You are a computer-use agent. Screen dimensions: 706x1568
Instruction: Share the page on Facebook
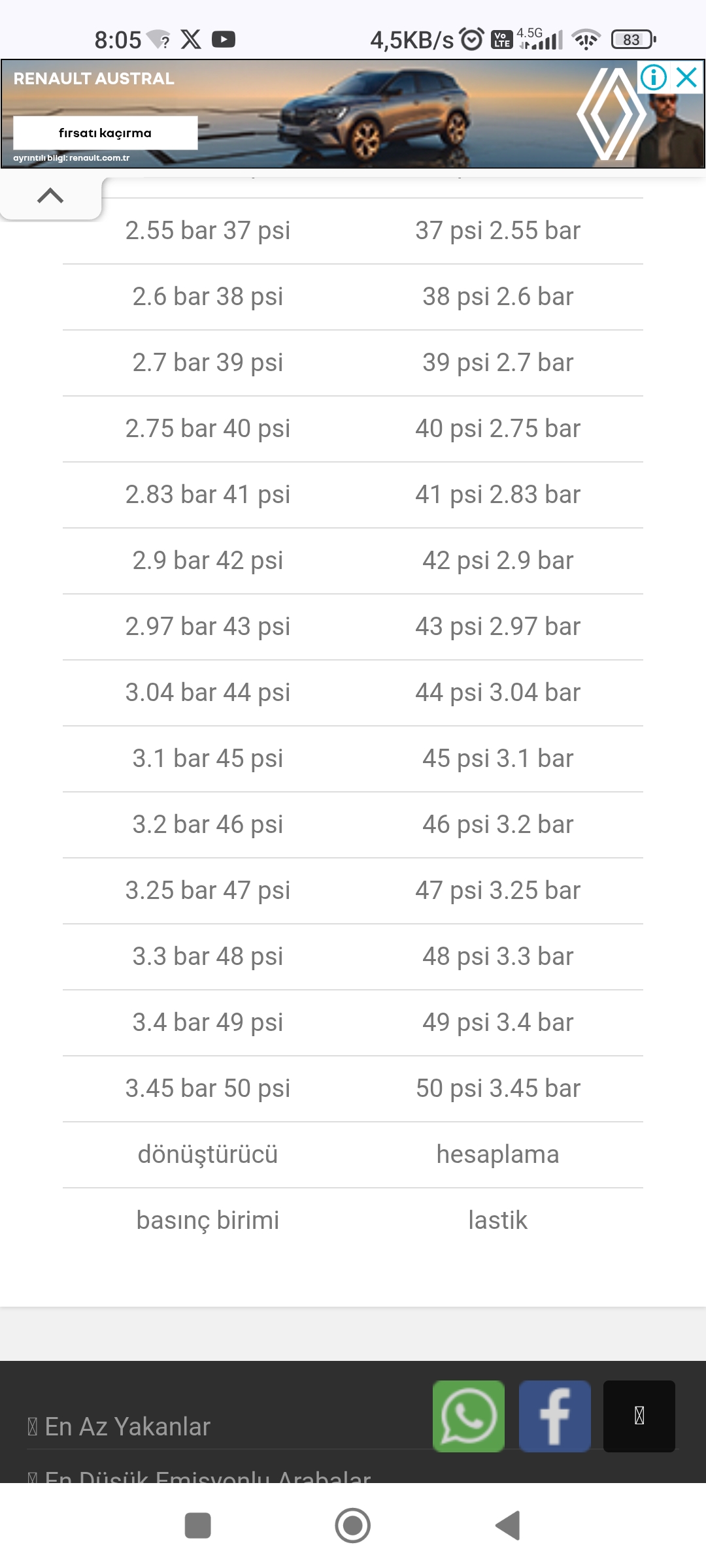click(555, 1416)
